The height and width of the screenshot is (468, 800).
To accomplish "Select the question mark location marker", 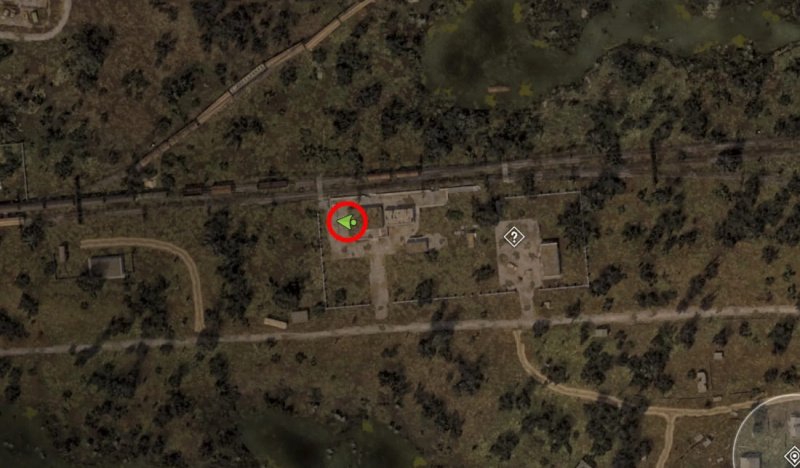I will pyautogui.click(x=514, y=237).
